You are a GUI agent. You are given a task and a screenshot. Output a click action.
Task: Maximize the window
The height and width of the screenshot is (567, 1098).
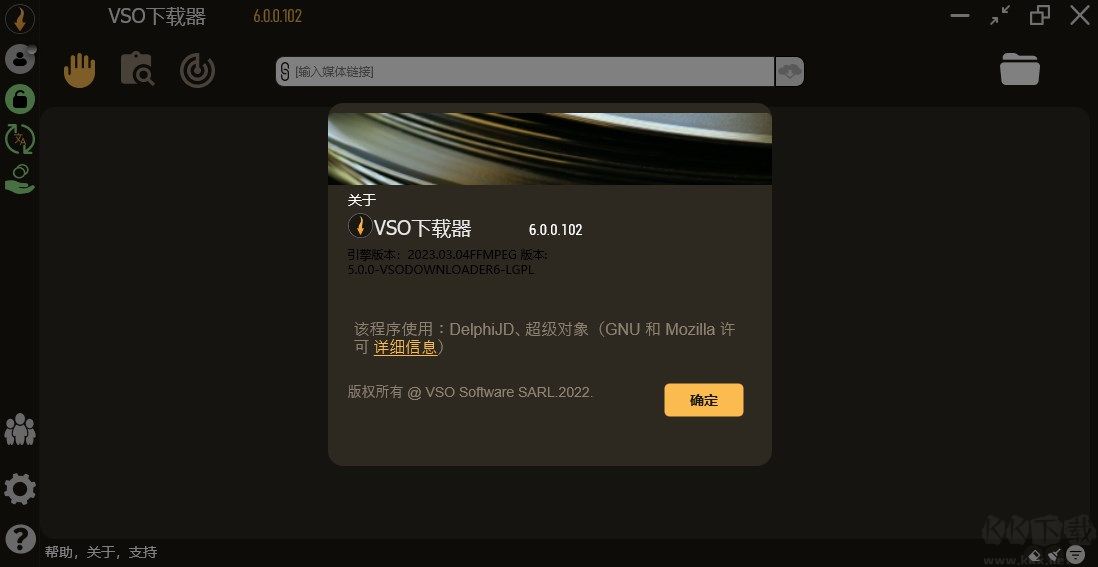1040,15
